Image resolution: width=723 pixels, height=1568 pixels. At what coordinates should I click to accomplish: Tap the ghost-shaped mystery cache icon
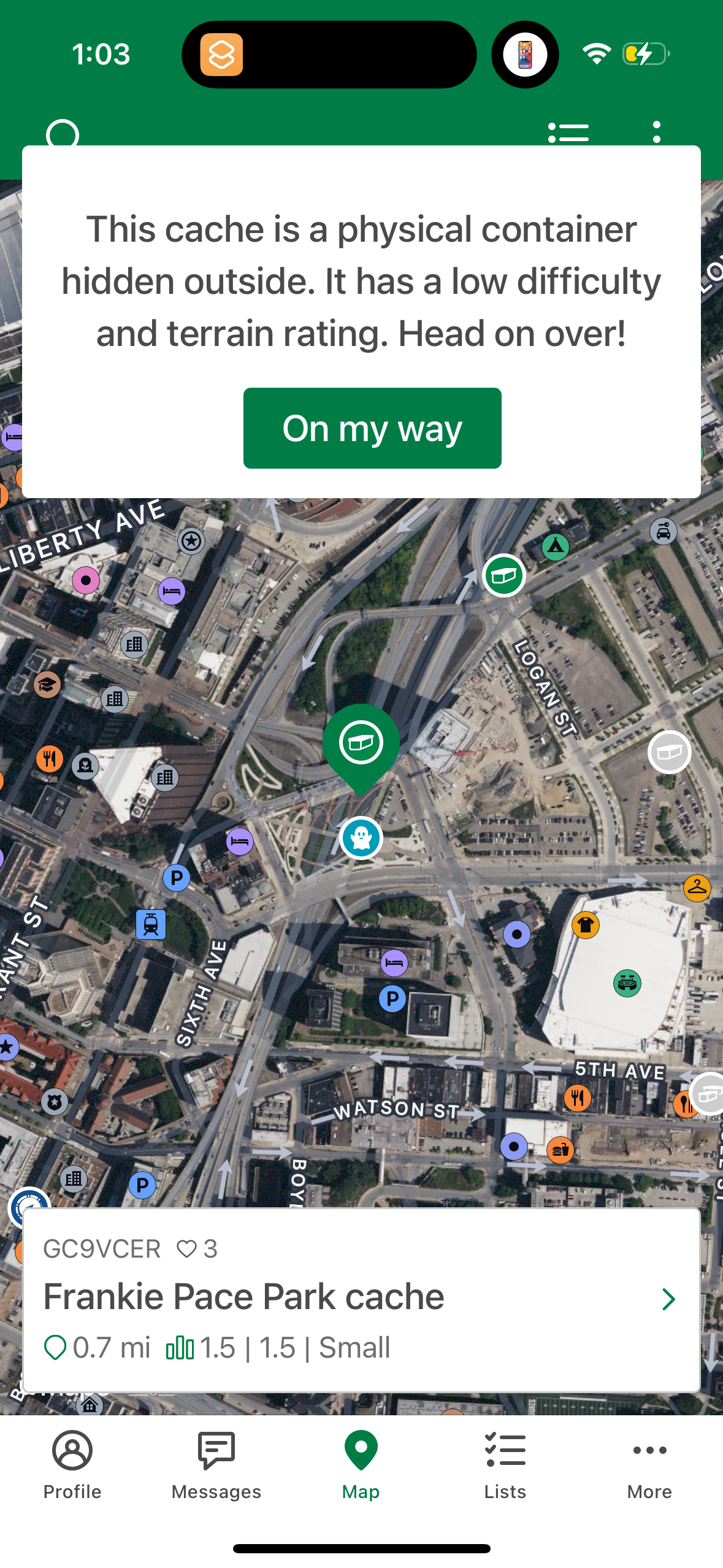pyautogui.click(x=361, y=837)
